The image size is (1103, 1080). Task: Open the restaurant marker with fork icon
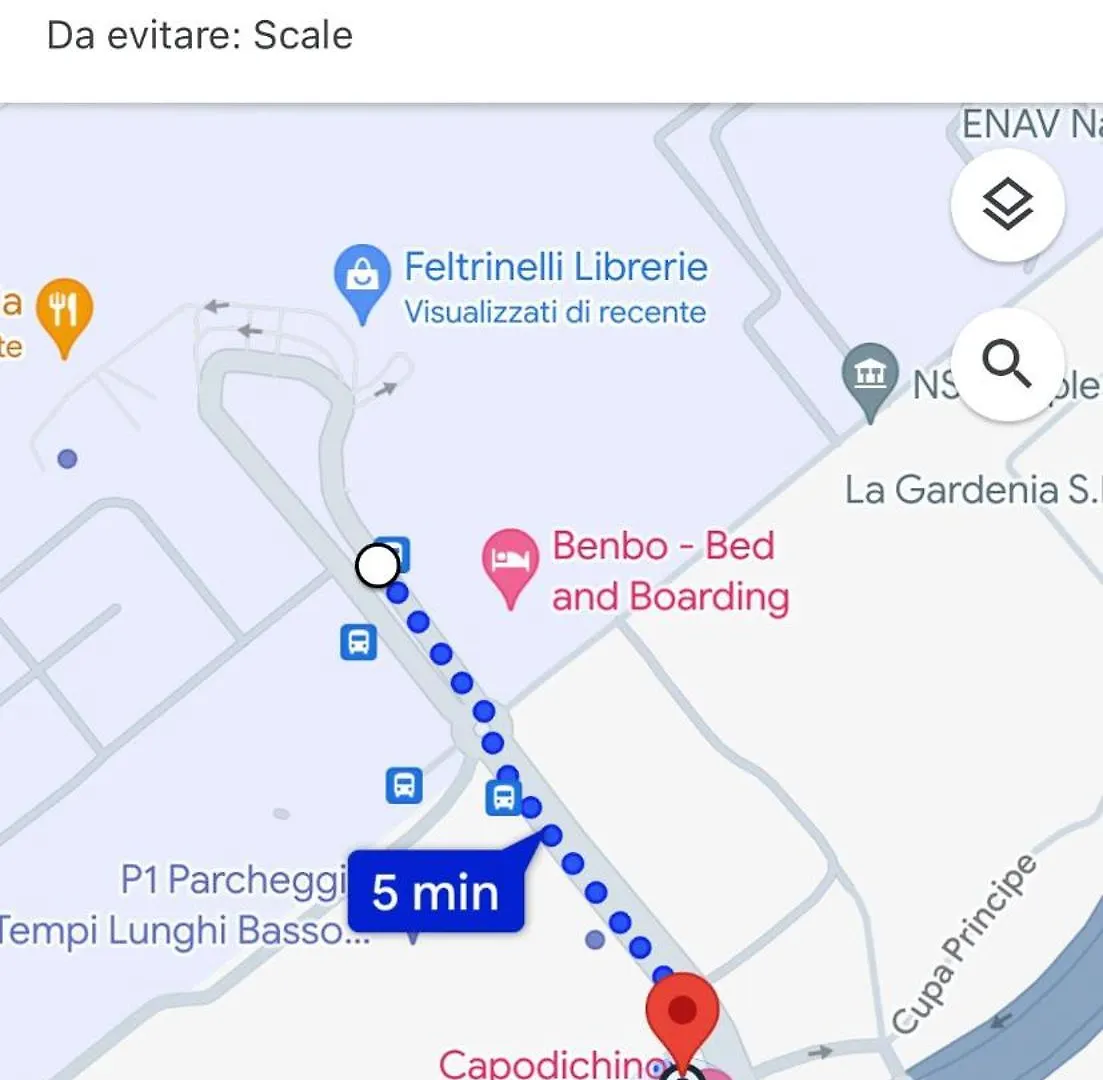64,313
